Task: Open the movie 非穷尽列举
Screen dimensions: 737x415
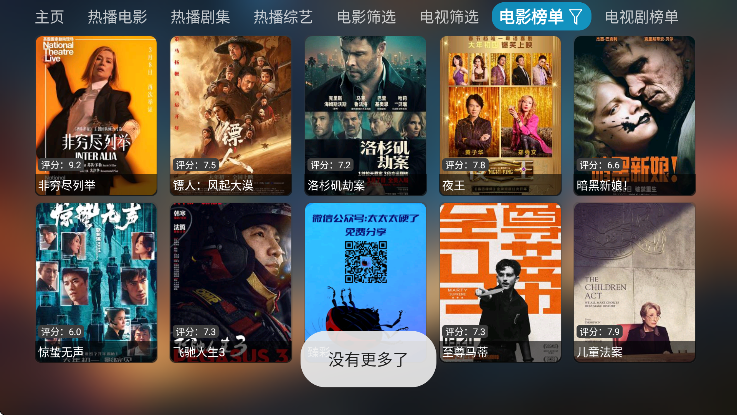Action: pos(96,115)
